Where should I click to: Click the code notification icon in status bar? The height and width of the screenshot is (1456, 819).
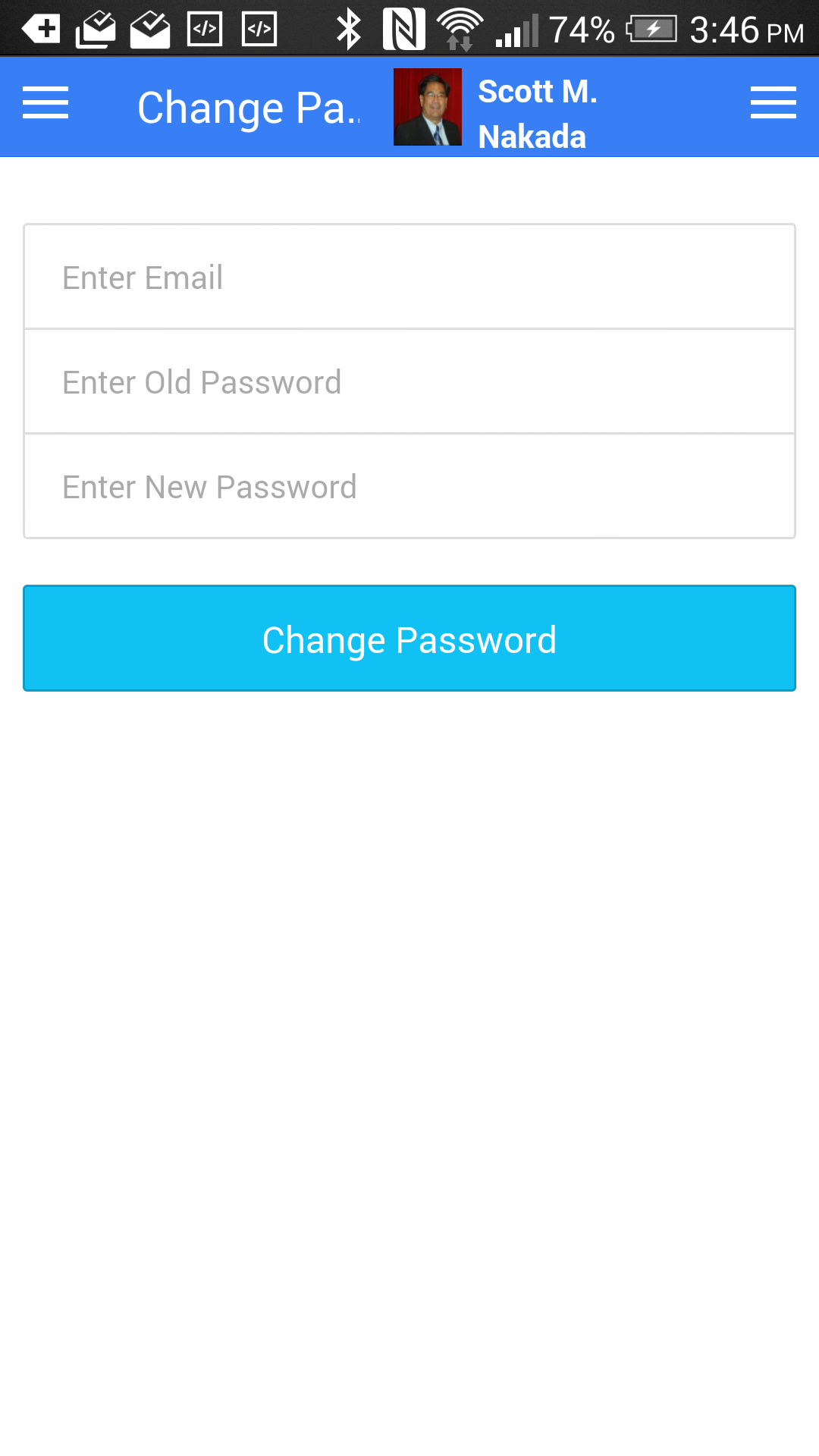(x=205, y=29)
